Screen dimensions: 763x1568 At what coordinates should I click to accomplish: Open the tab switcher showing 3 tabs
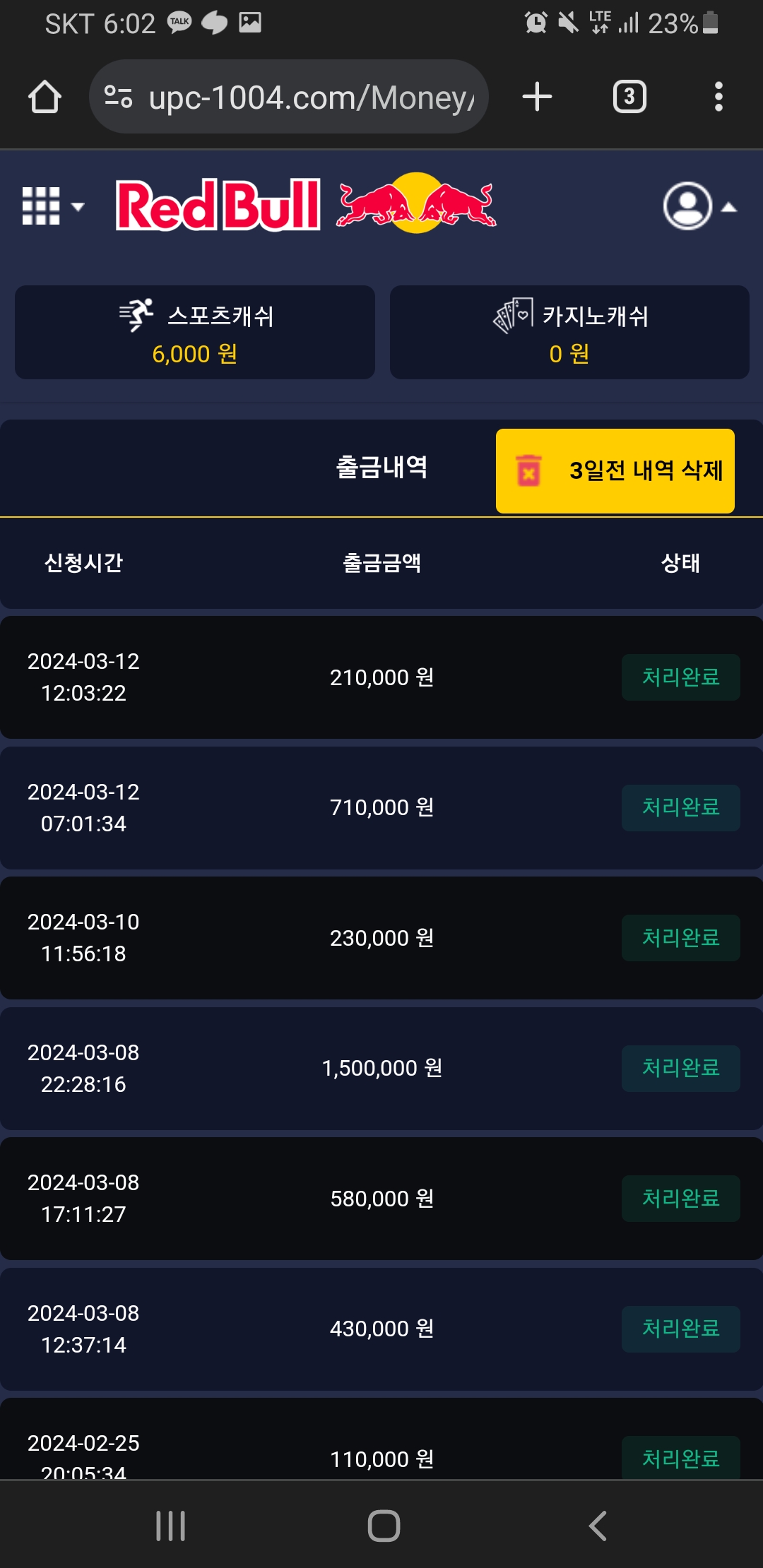click(629, 97)
